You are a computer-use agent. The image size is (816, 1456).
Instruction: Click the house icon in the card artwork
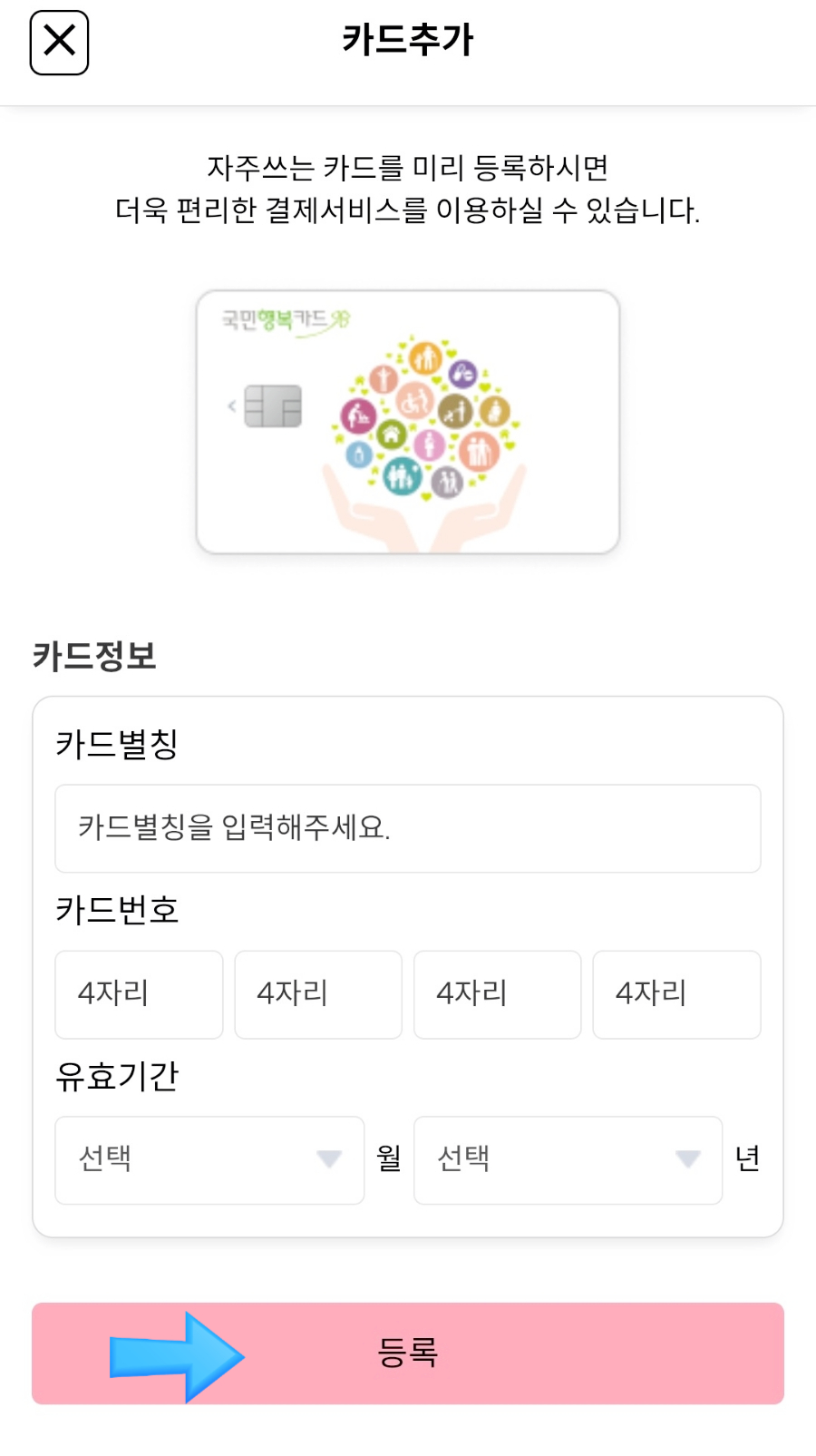pos(392,434)
